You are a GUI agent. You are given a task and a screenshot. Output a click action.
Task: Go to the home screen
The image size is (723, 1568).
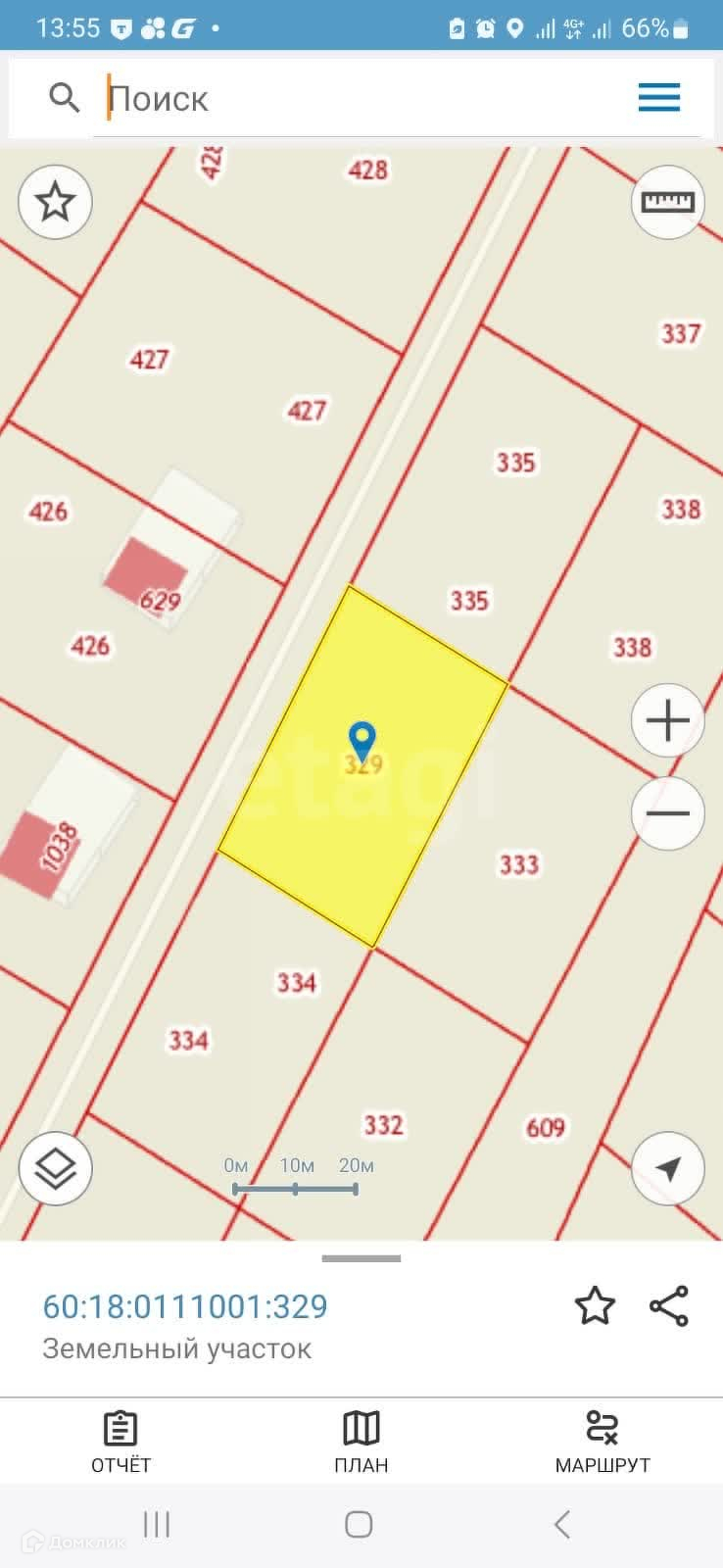(x=359, y=1524)
